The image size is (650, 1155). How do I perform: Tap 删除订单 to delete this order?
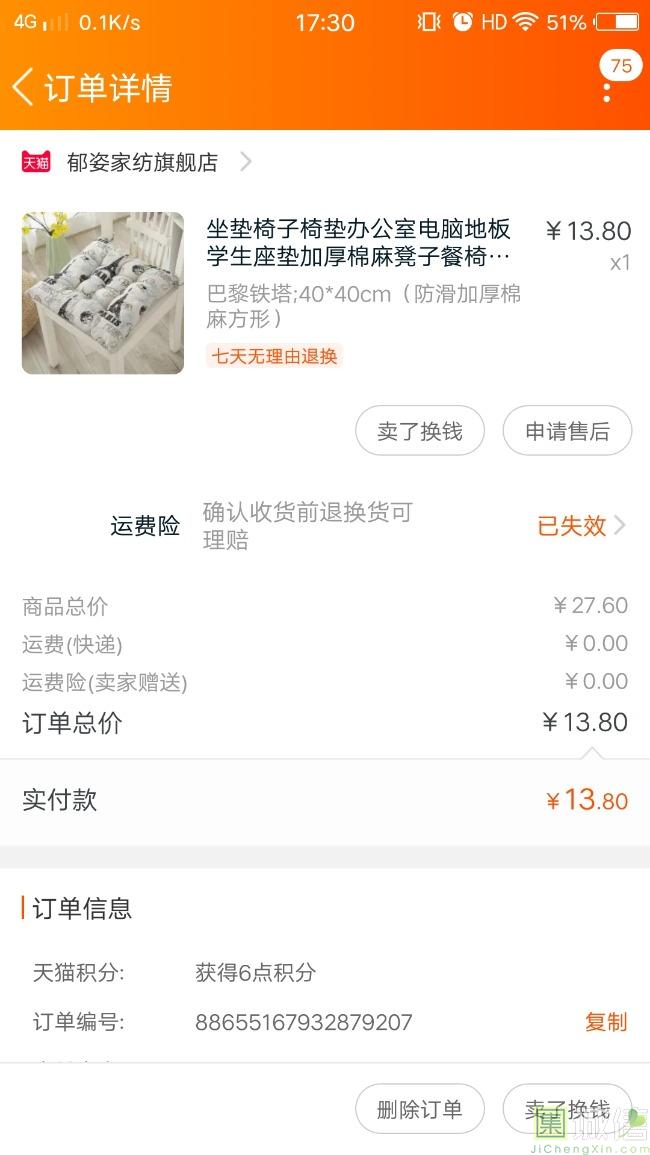420,1109
